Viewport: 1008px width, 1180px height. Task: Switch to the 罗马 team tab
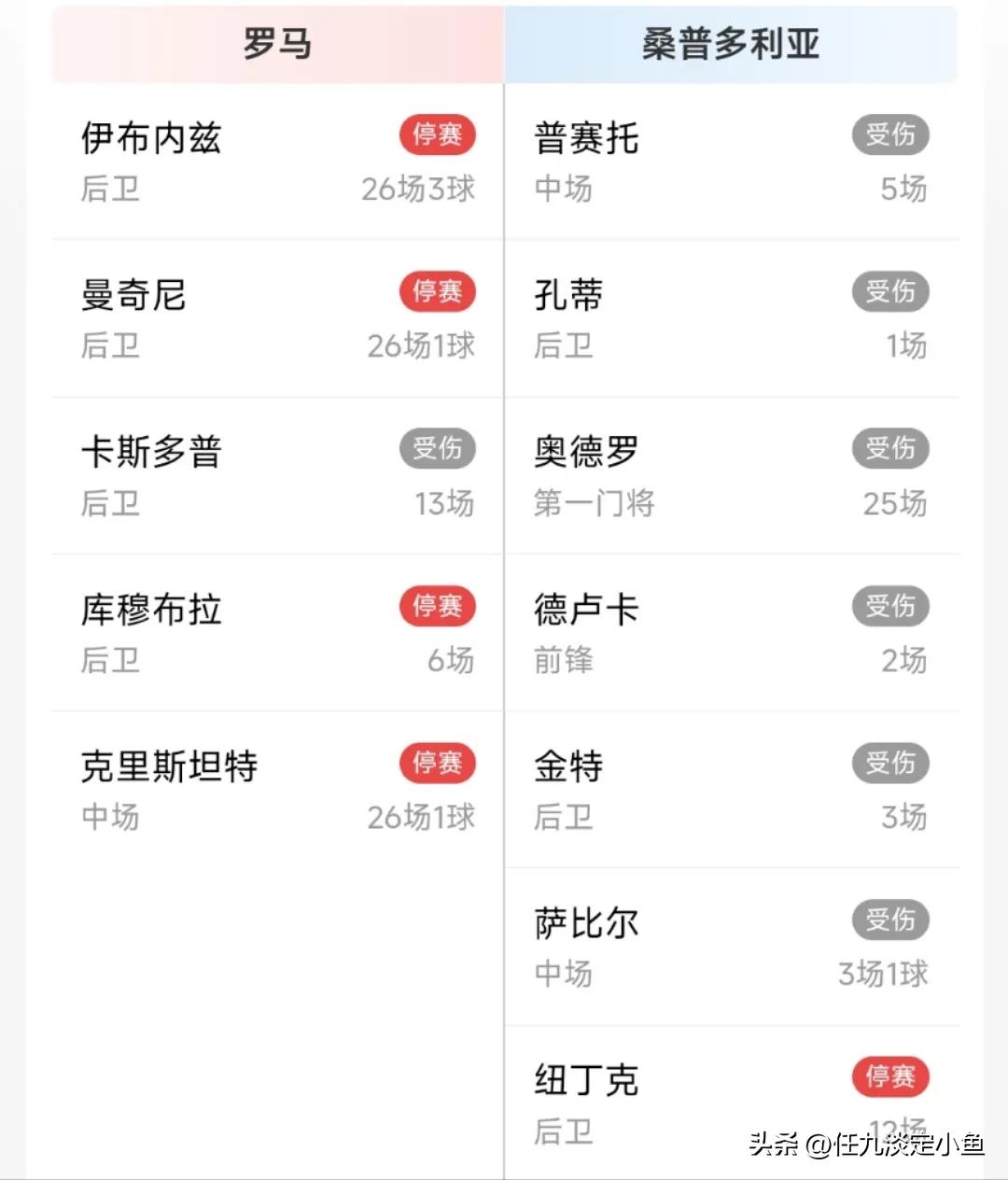tap(275, 43)
